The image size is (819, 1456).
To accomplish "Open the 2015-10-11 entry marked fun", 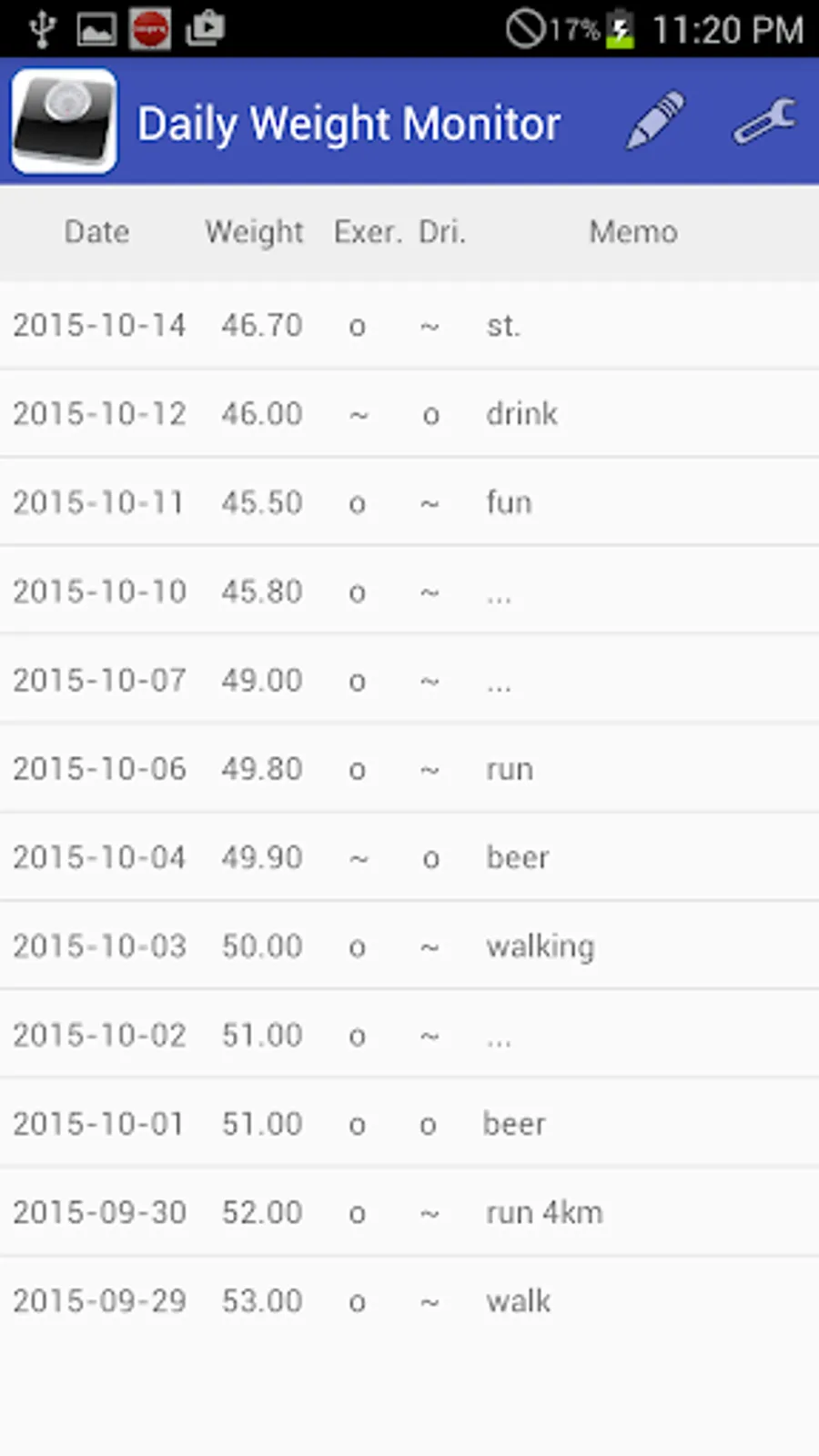I will tap(409, 502).
